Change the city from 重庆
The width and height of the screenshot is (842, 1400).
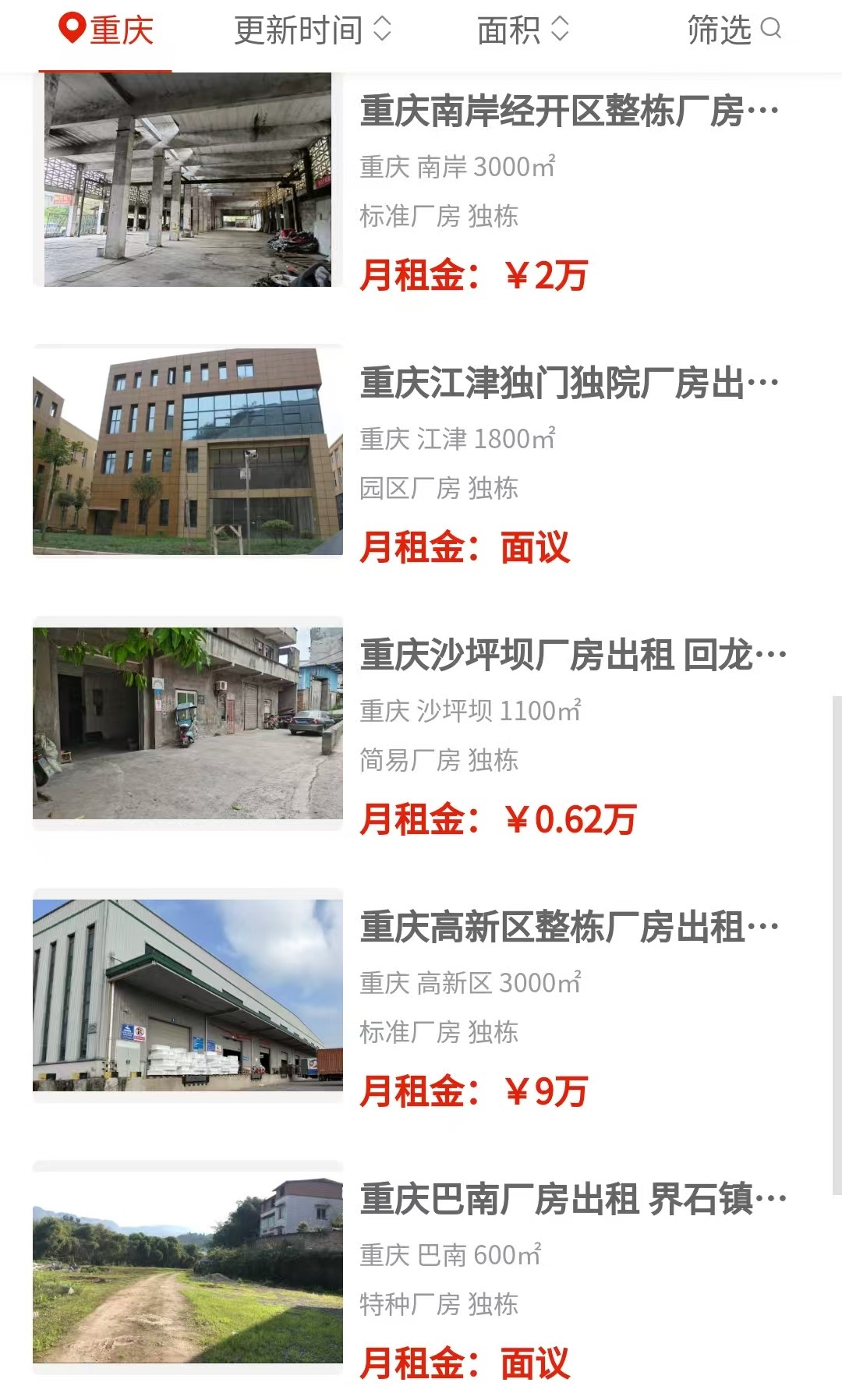(x=106, y=31)
